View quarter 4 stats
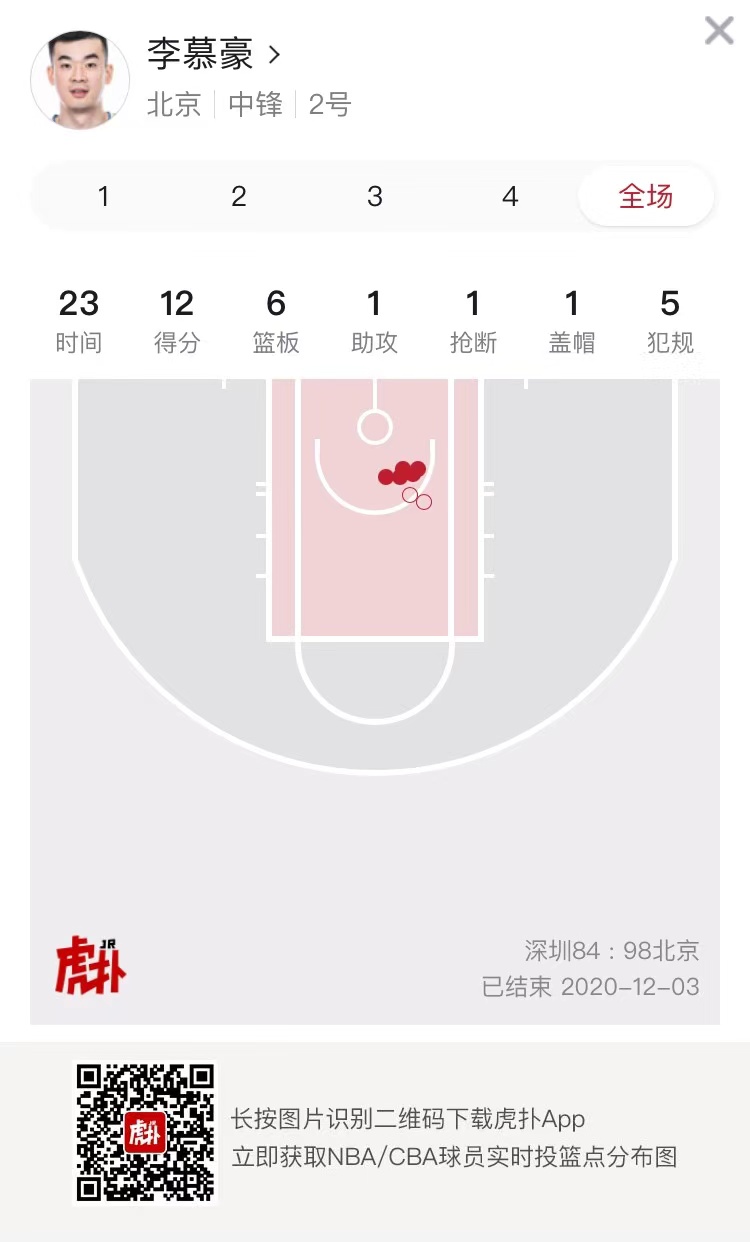750x1242 pixels. pos(510,197)
